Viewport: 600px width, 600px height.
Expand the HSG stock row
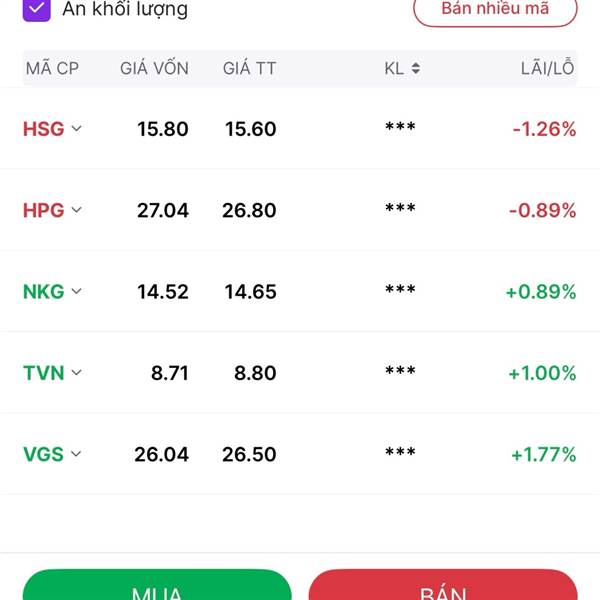point(77,129)
